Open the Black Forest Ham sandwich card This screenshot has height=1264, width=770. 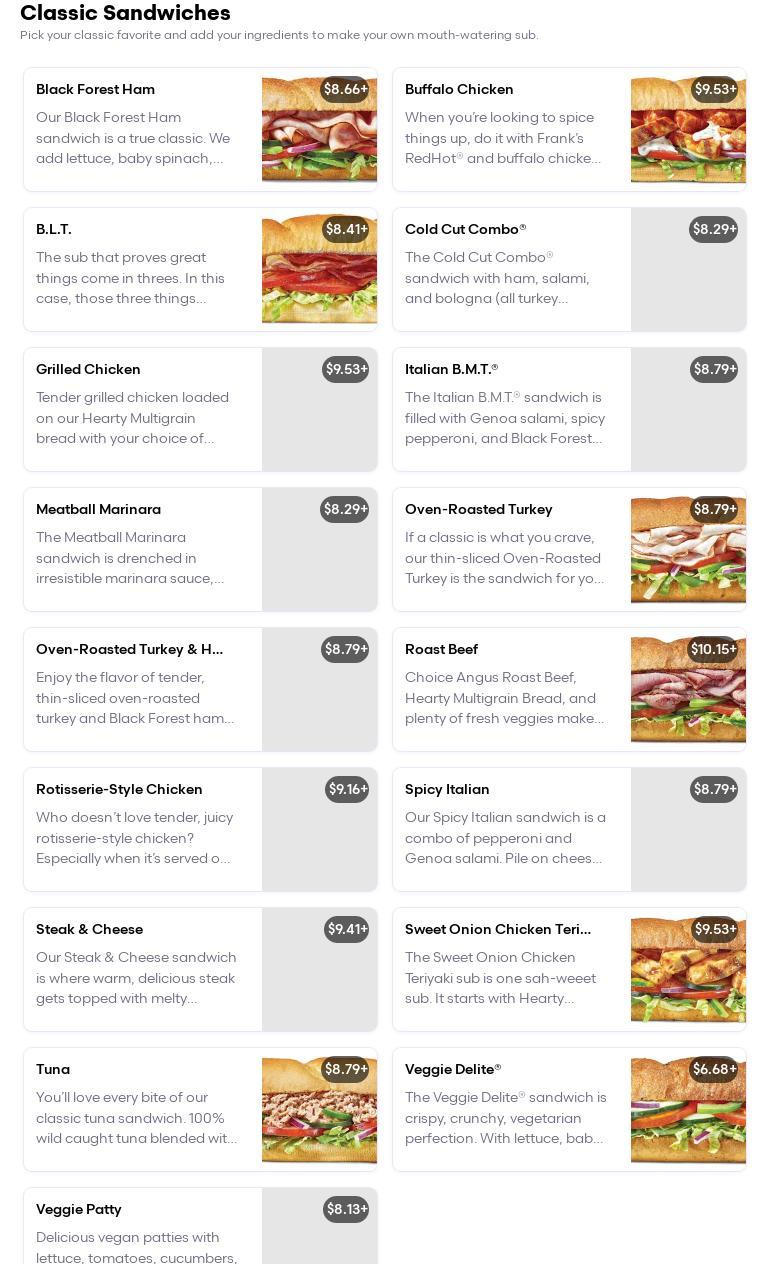pos(200,129)
